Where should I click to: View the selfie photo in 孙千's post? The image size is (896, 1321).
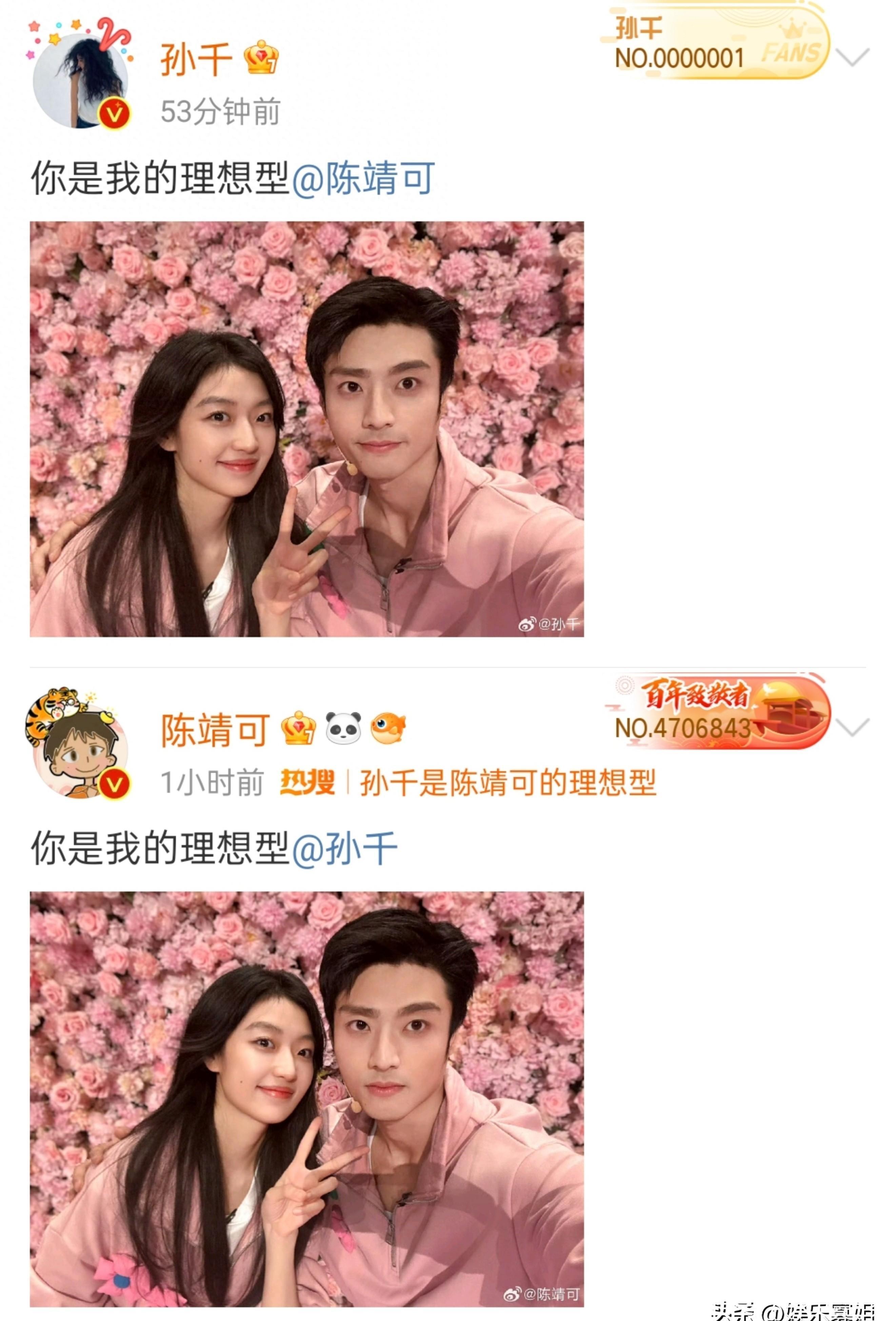click(307, 429)
